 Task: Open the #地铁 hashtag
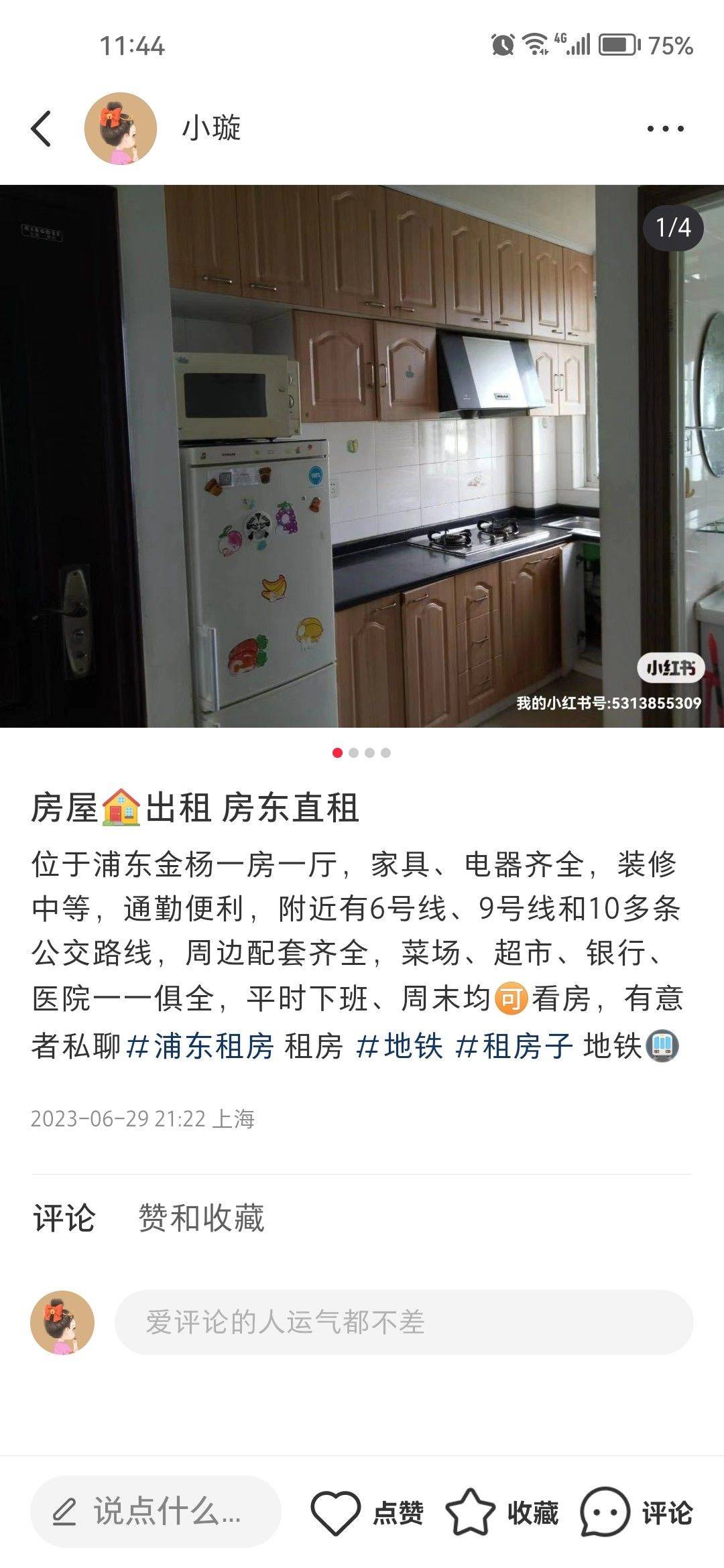tap(400, 1046)
